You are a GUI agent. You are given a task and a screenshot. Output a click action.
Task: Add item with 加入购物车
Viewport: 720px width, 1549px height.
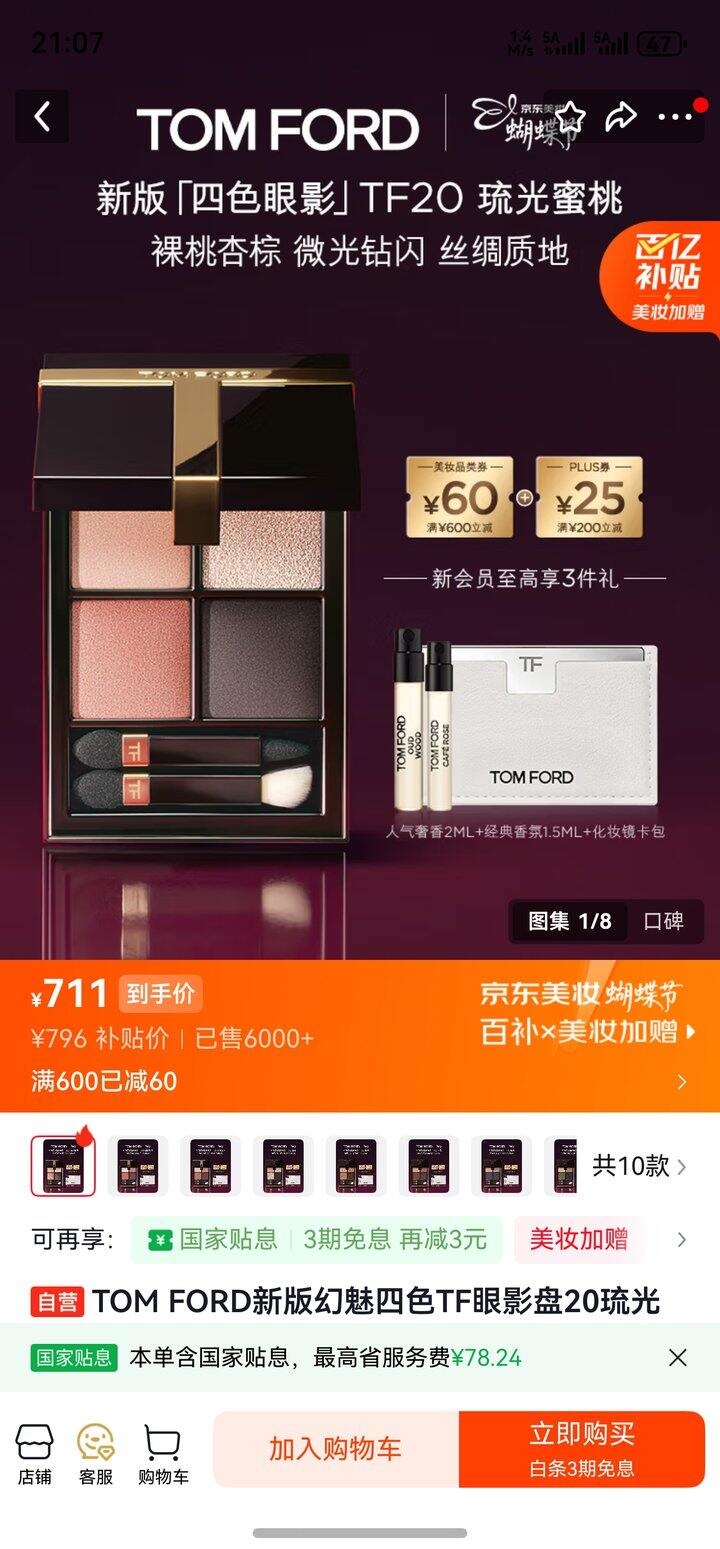pyautogui.click(x=335, y=1449)
